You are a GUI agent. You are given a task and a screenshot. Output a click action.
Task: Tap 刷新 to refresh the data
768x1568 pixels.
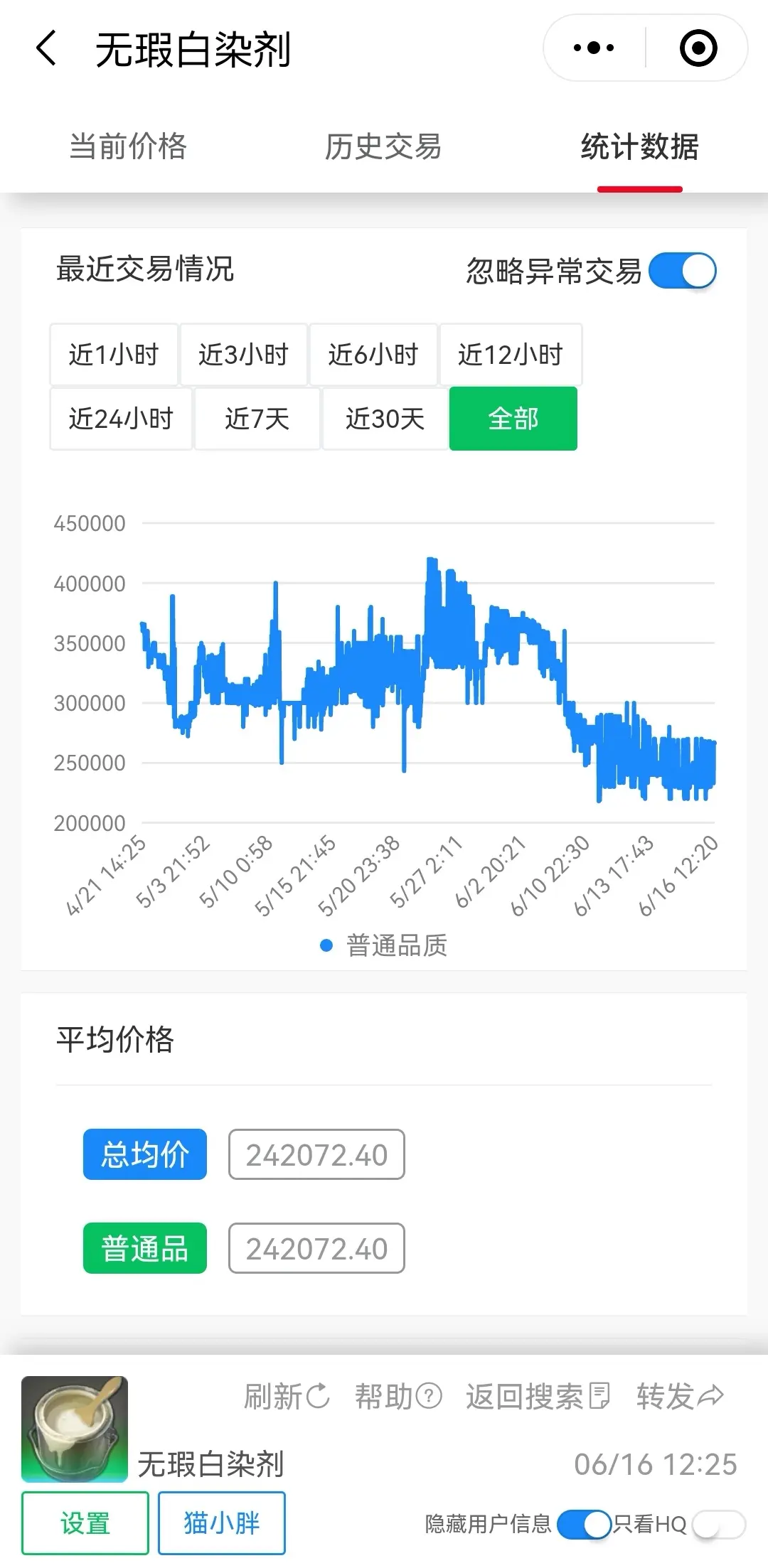287,1396
